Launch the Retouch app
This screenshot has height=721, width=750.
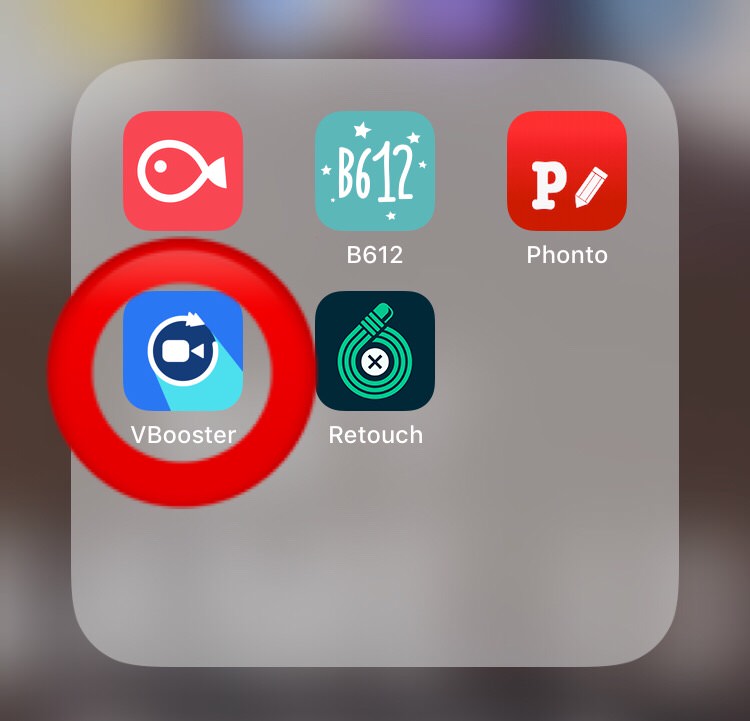375,351
